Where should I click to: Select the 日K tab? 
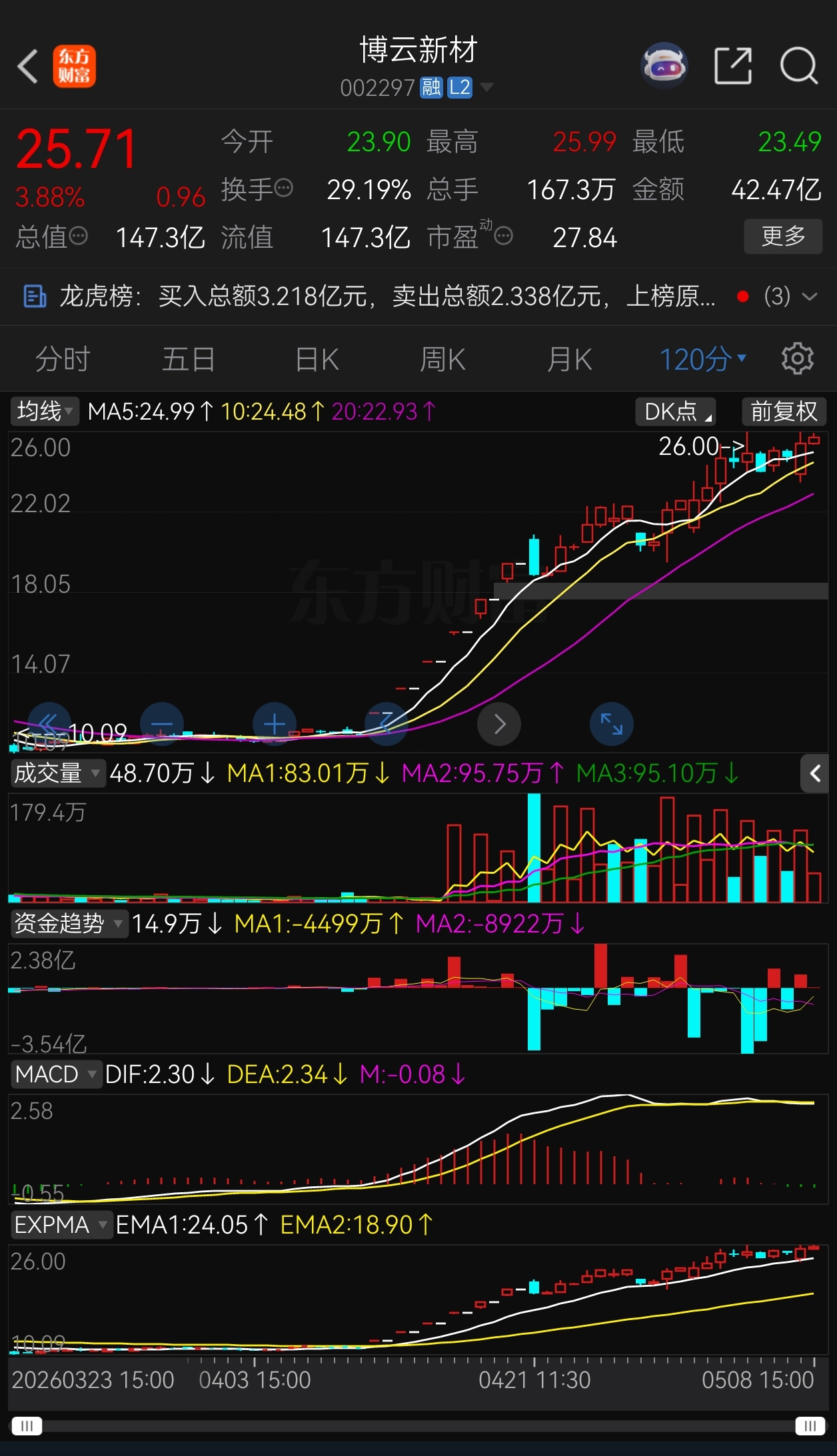[317, 360]
